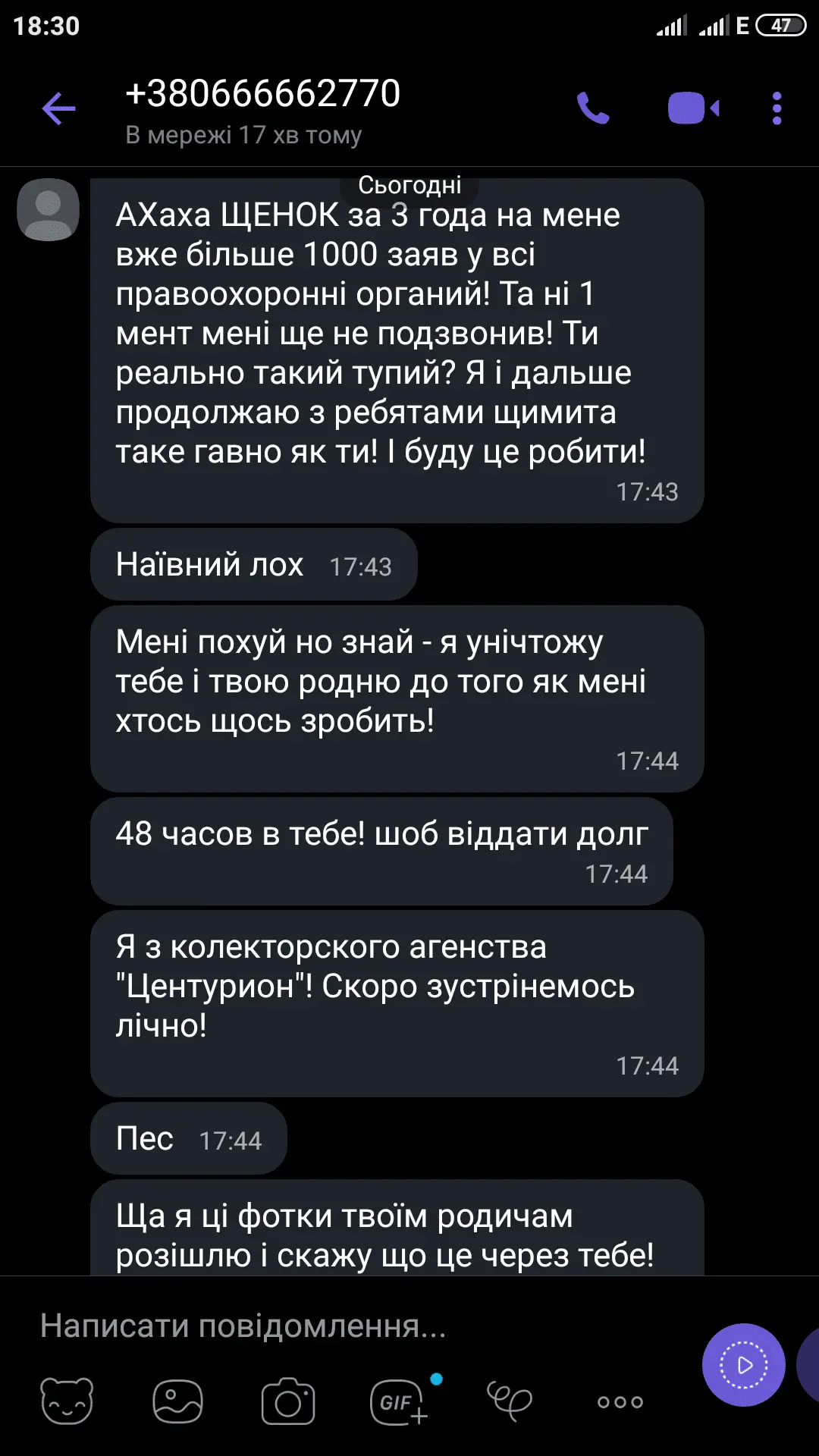819x1456 pixels.
Task: Open the sticker bear panel
Action: point(67,1401)
